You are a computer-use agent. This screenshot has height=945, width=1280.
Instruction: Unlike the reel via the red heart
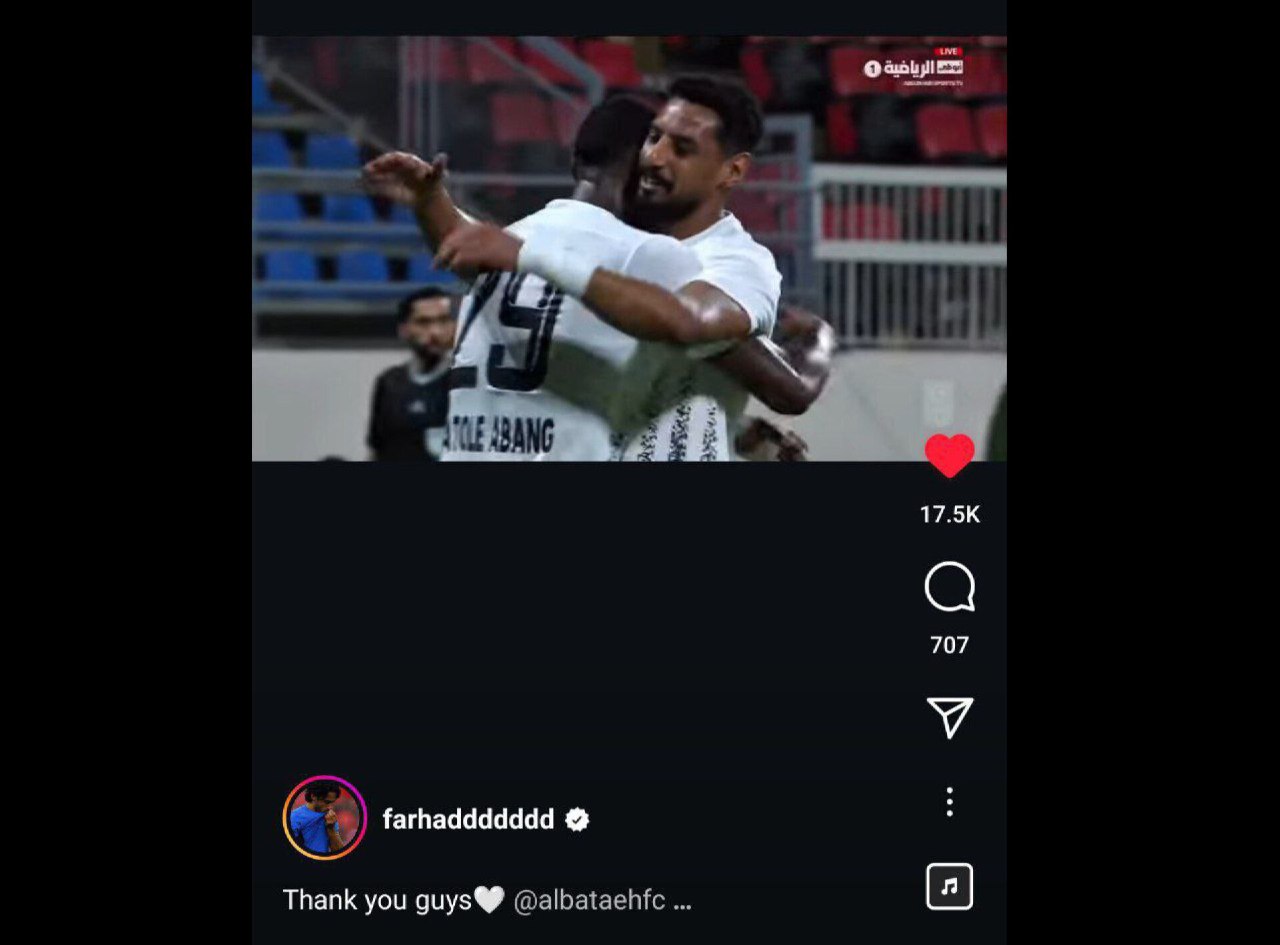coord(949,456)
